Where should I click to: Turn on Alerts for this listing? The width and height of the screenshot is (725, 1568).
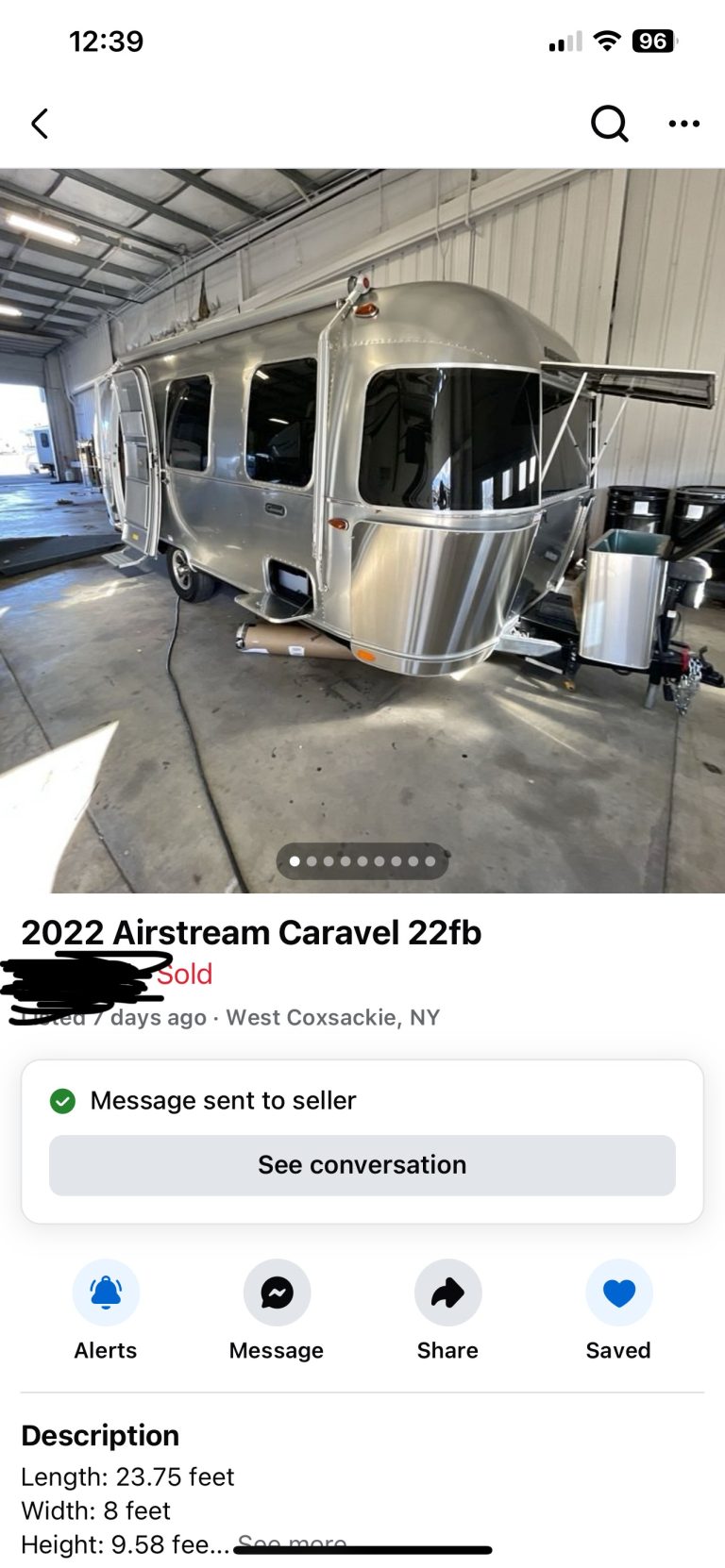click(x=106, y=1293)
